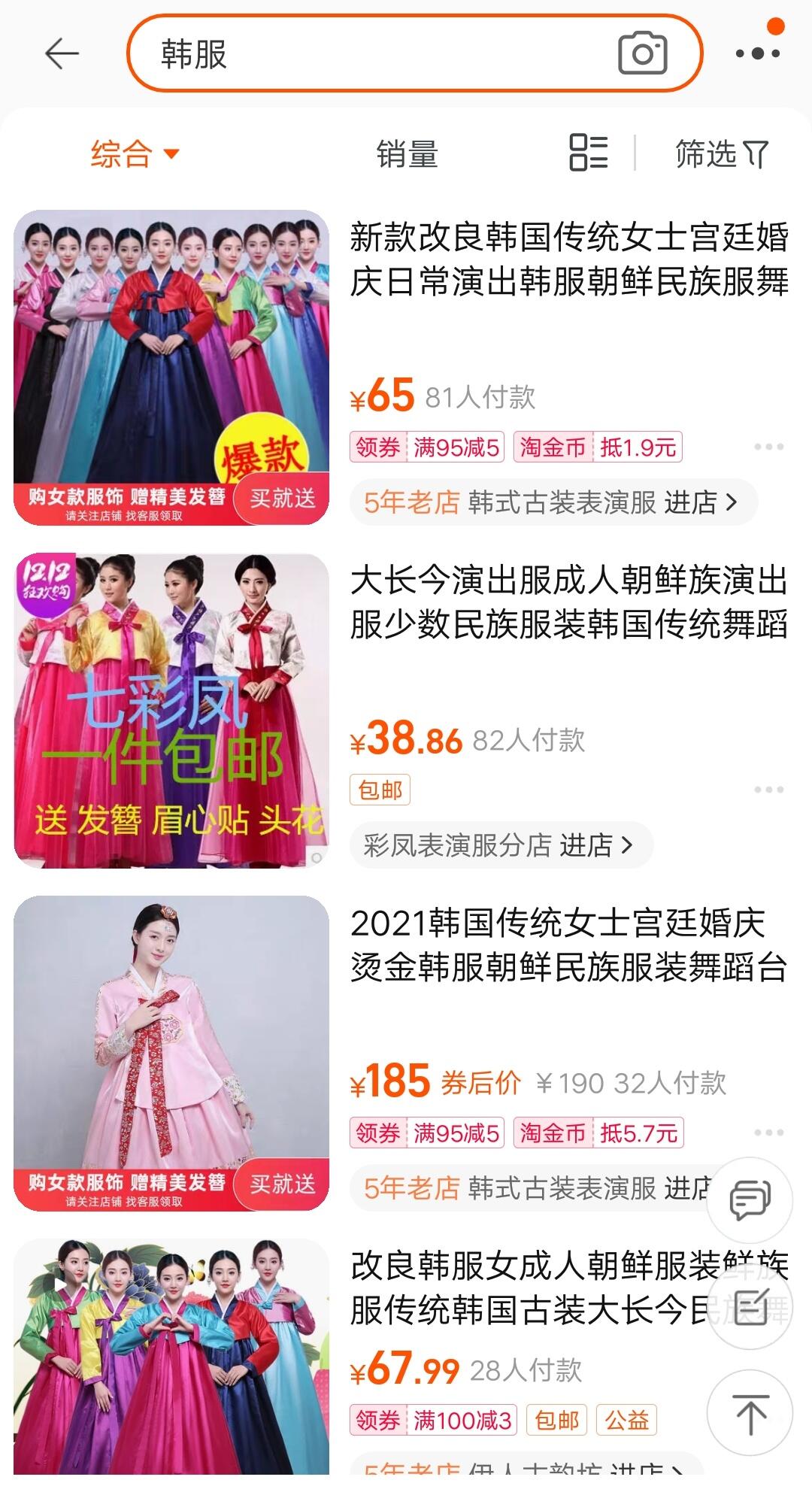Sort results by 销量
The width and height of the screenshot is (812, 1489).
pyautogui.click(x=407, y=154)
